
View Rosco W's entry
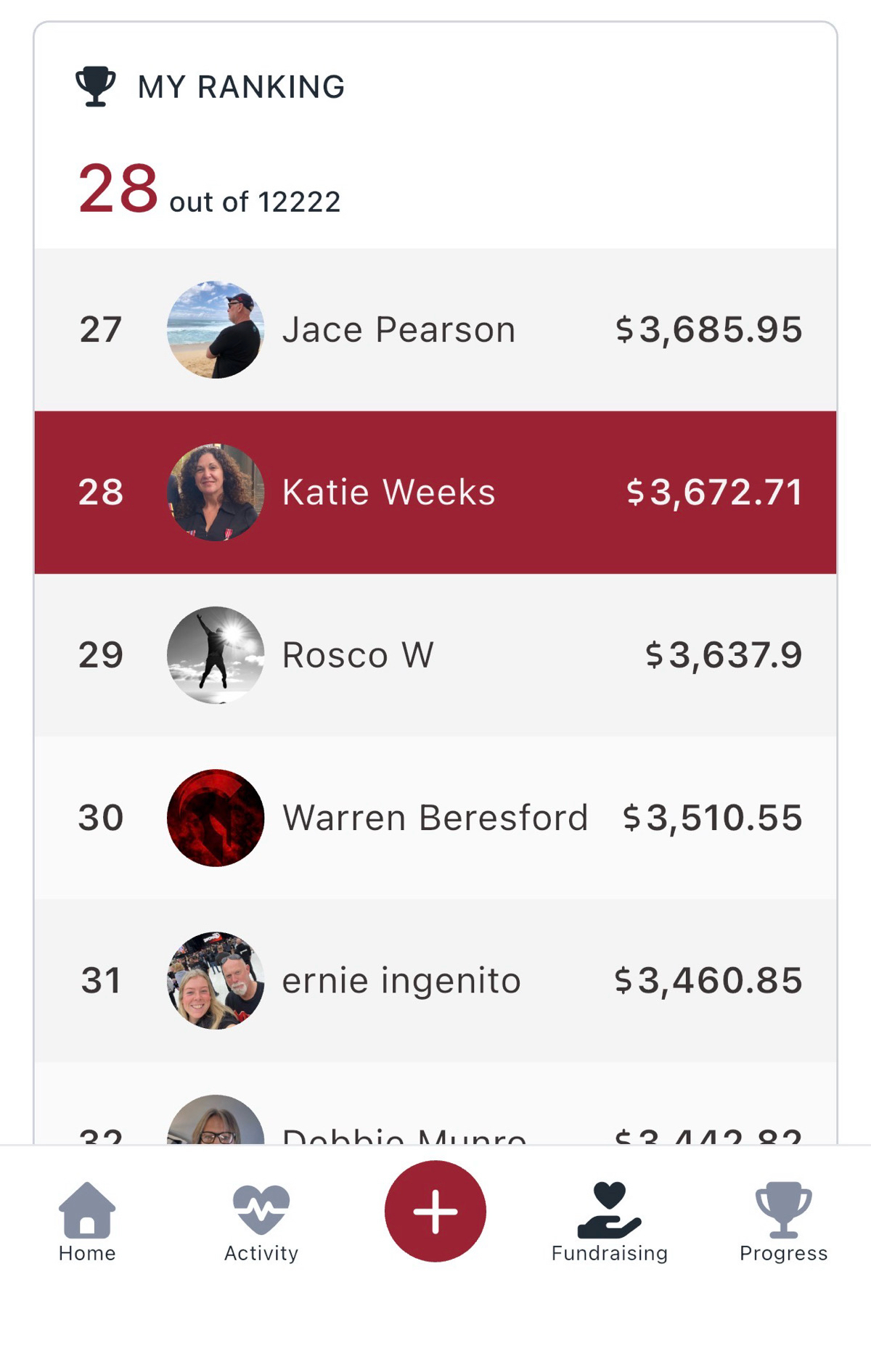point(435,655)
